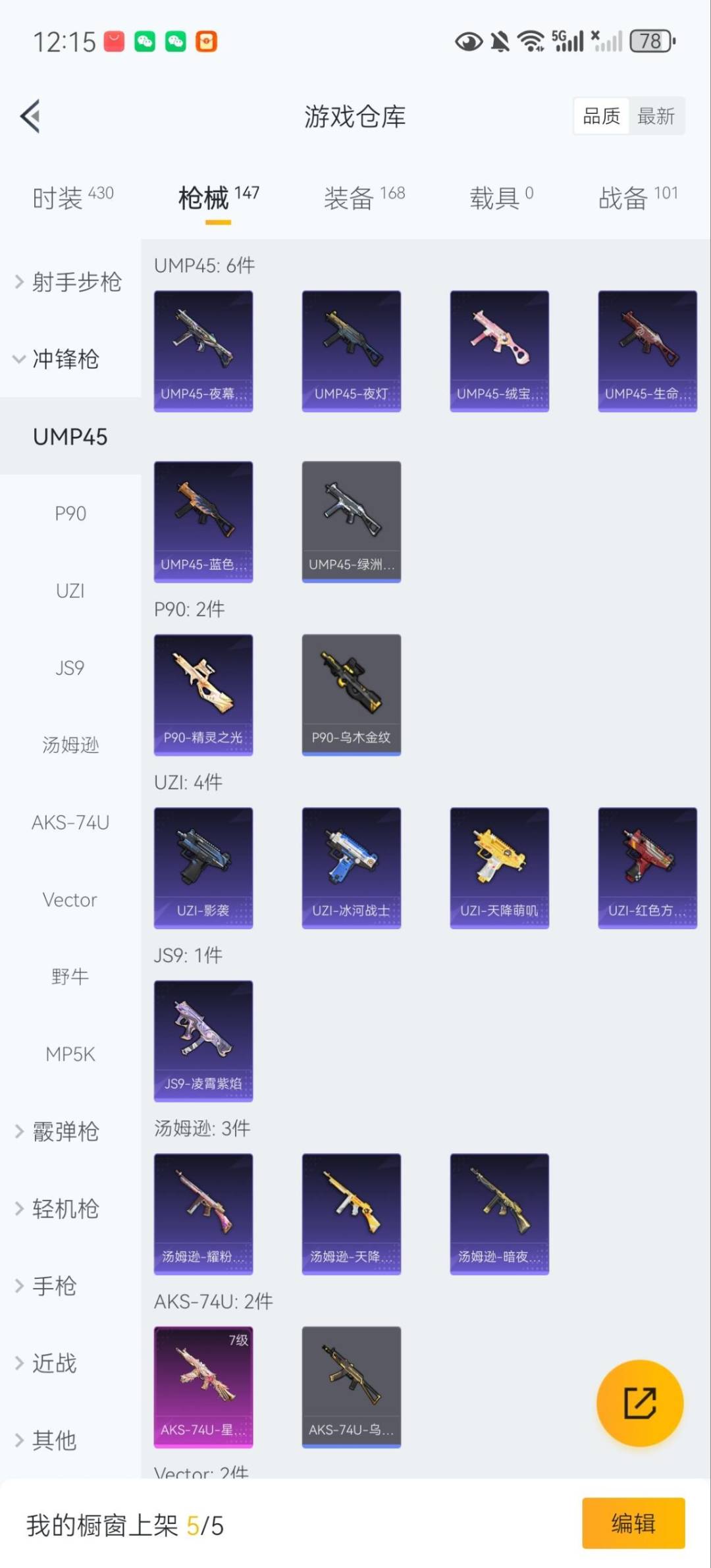Switch sorting to 最新
Screen dimensions: 711x1568
tap(656, 115)
